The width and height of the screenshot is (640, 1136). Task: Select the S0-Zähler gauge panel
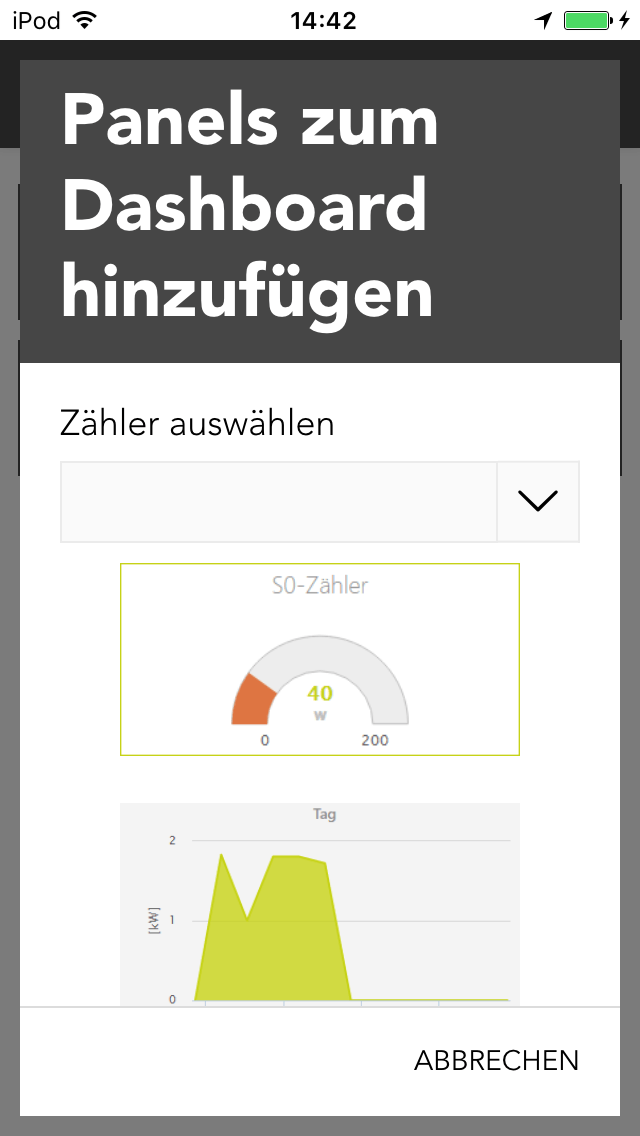tap(320, 659)
